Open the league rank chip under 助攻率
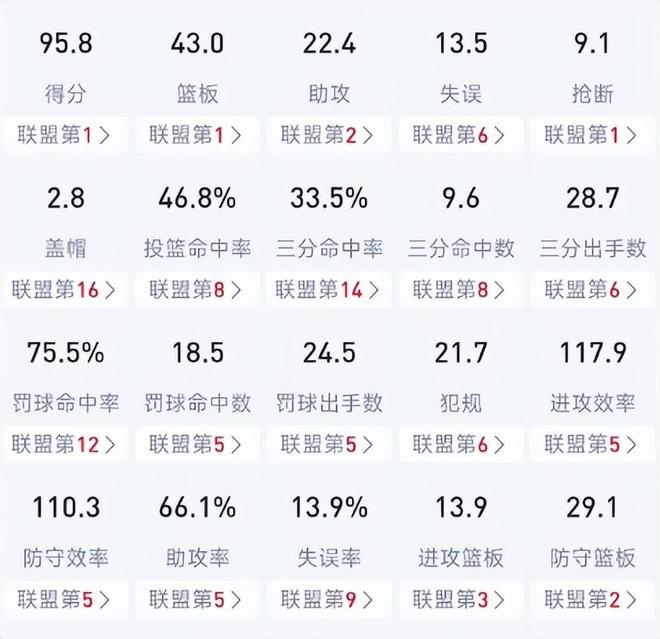Screen dimensions: 660x639 198,599
